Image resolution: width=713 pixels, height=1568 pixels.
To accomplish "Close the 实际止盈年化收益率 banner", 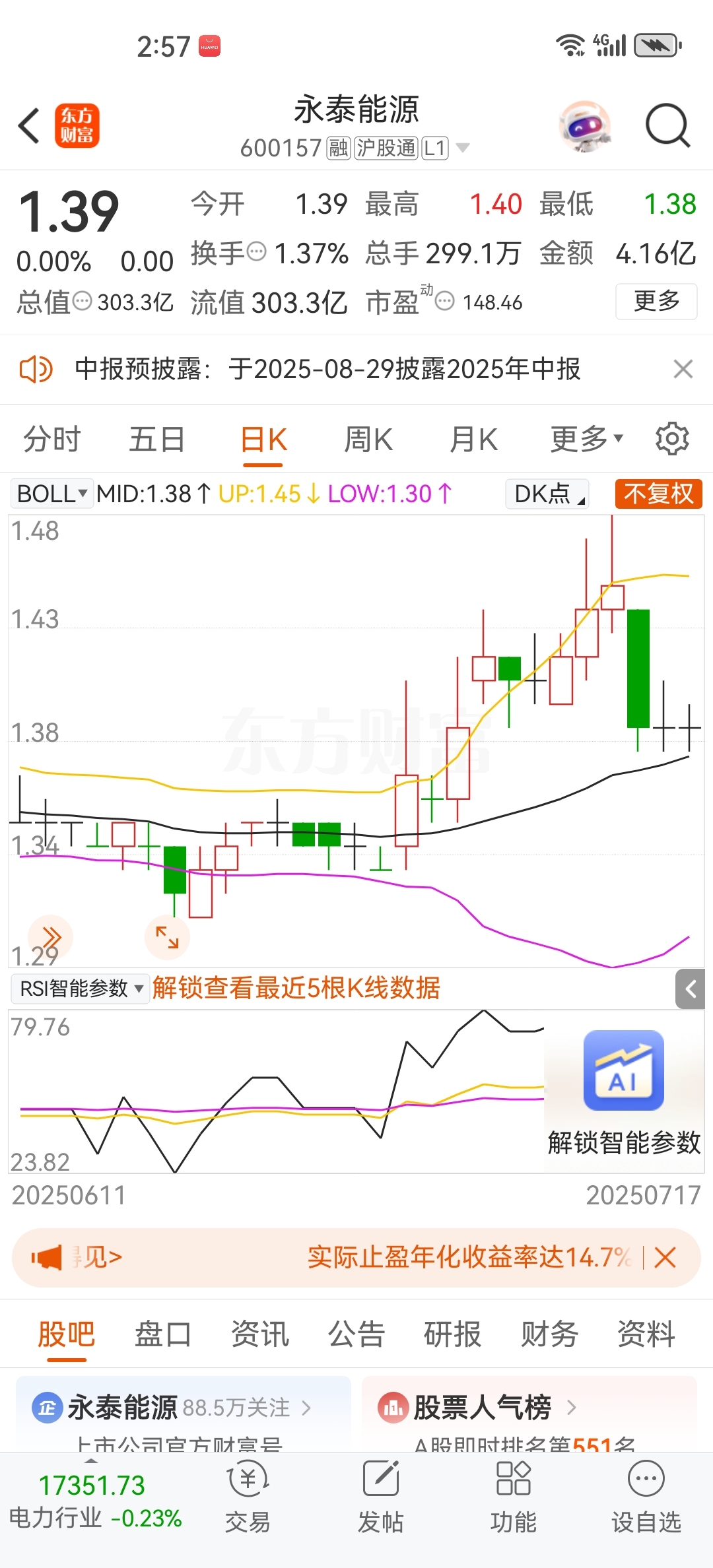I will [x=665, y=1258].
